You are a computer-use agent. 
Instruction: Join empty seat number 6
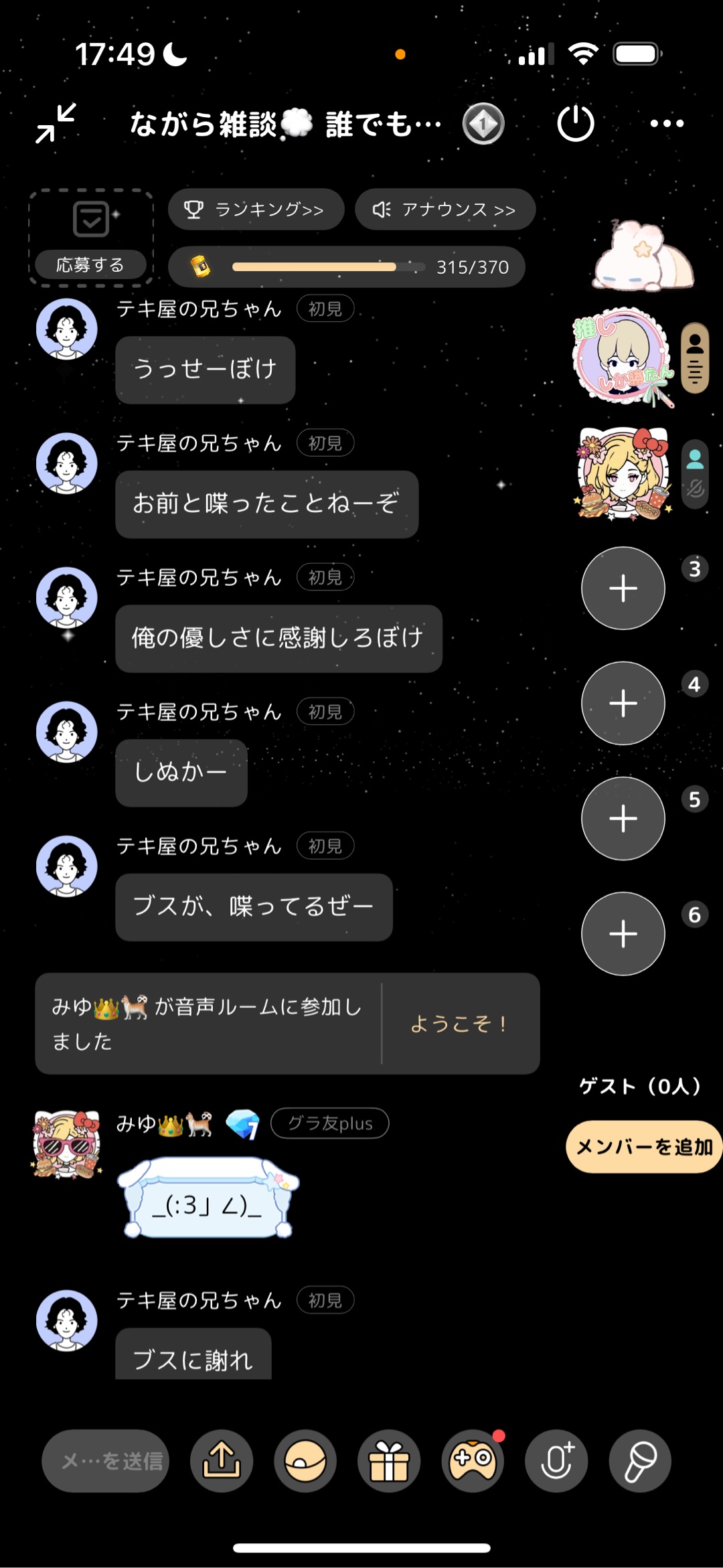pos(623,933)
